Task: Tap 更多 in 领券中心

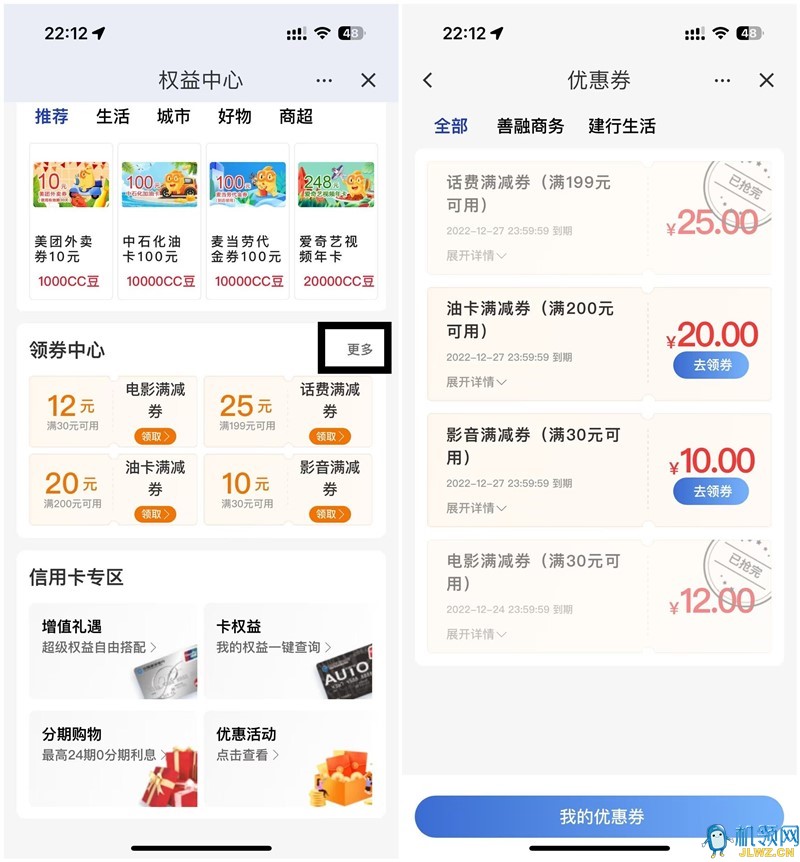Action: [360, 349]
